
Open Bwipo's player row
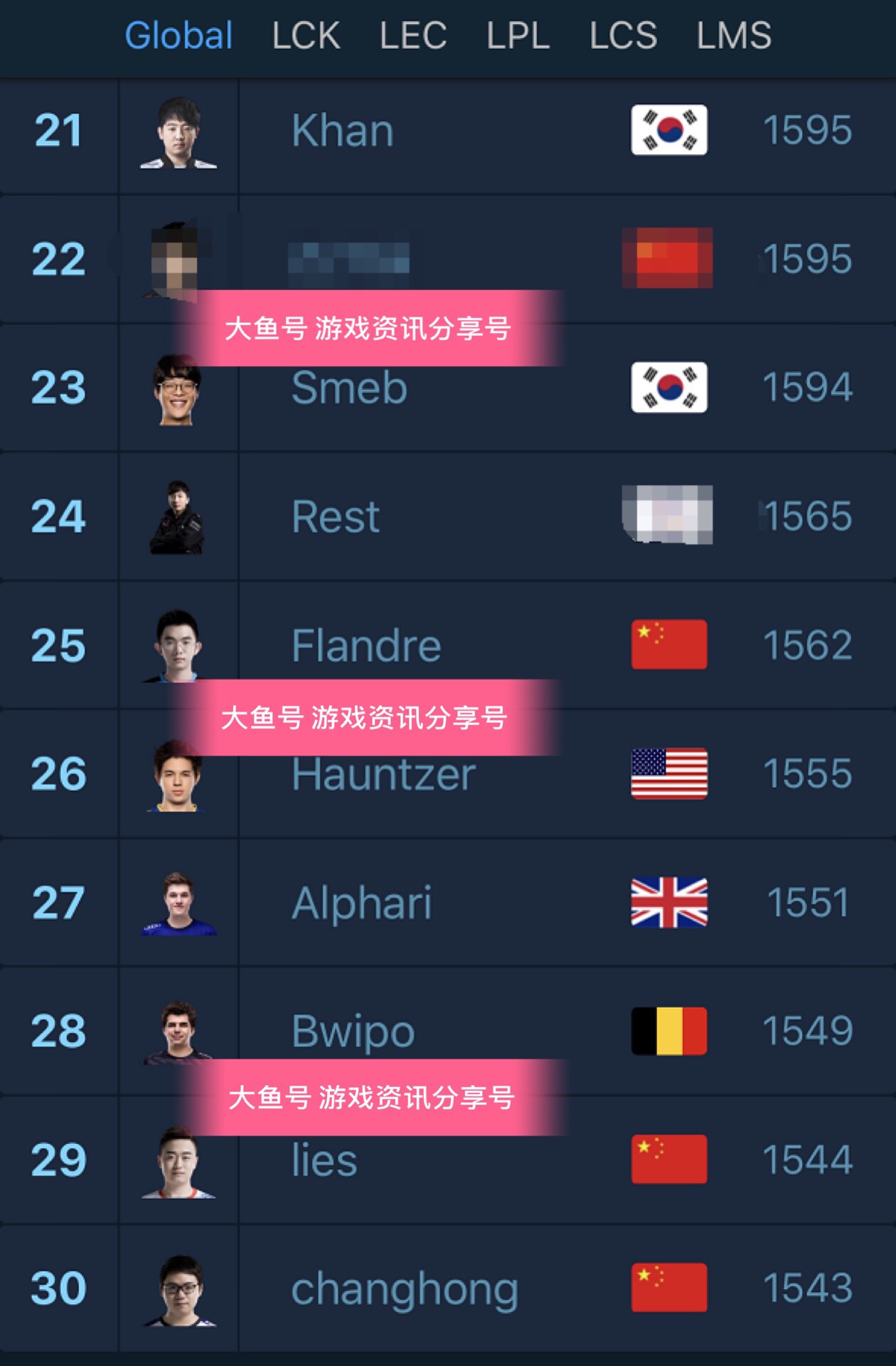(x=353, y=1032)
